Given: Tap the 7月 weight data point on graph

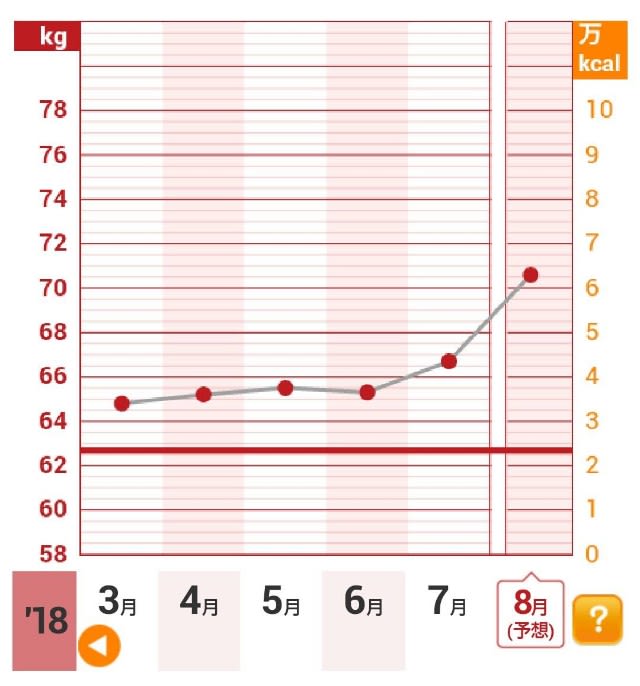Looking at the screenshot, I should tap(449, 361).
